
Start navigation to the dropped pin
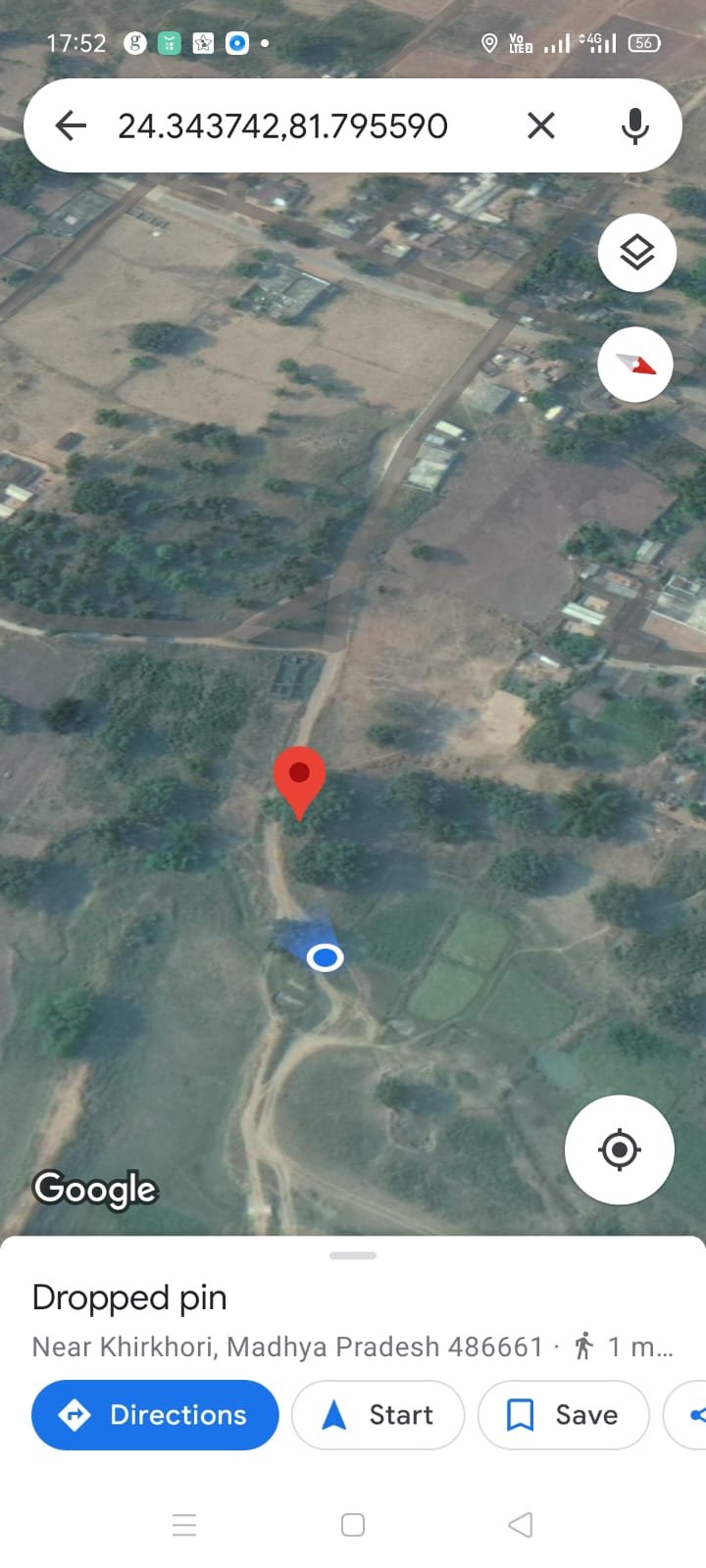378,1414
